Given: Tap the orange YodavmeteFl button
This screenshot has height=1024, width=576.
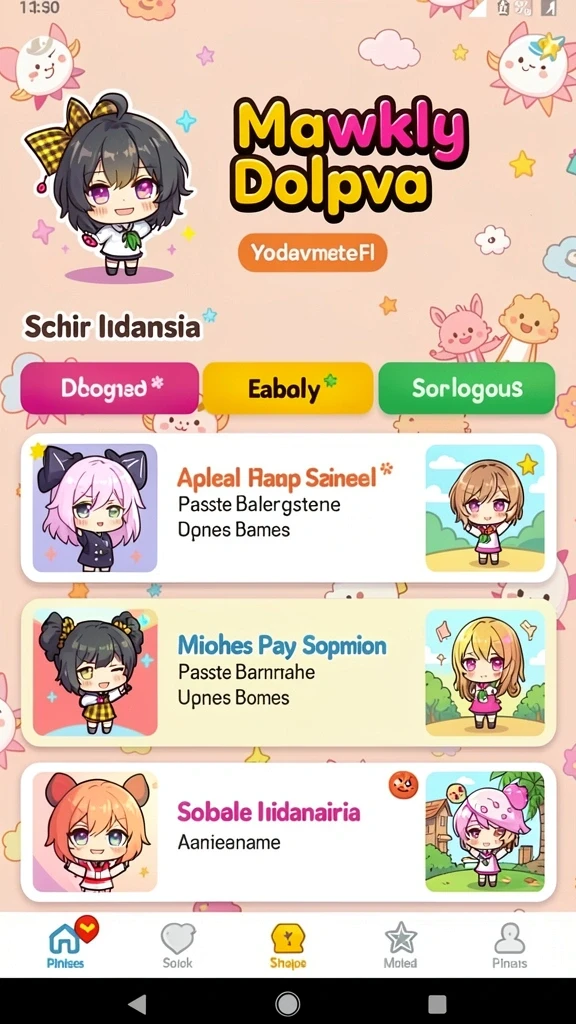Looking at the screenshot, I should click(312, 253).
